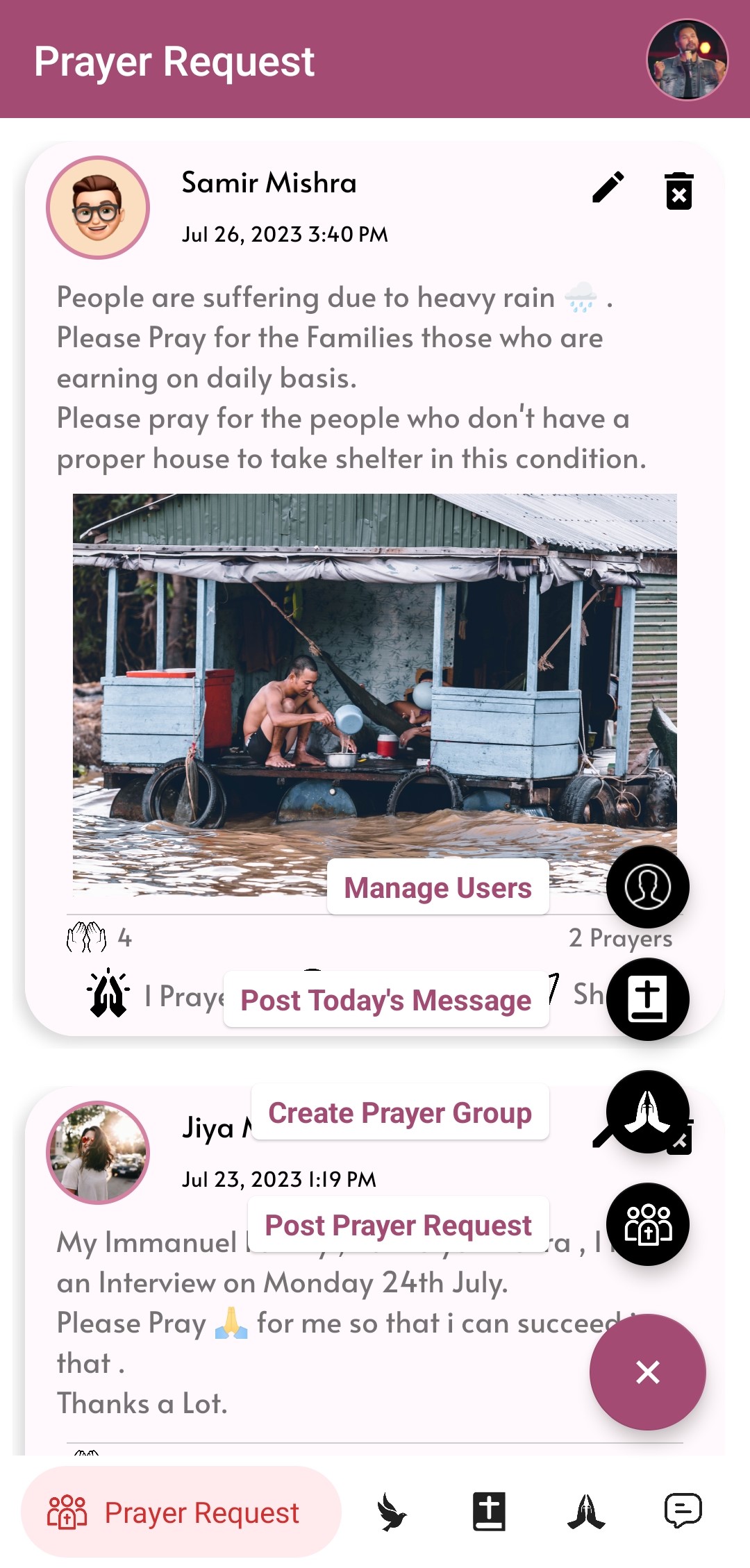Switch to the praying hands tab

pyautogui.click(x=586, y=1512)
